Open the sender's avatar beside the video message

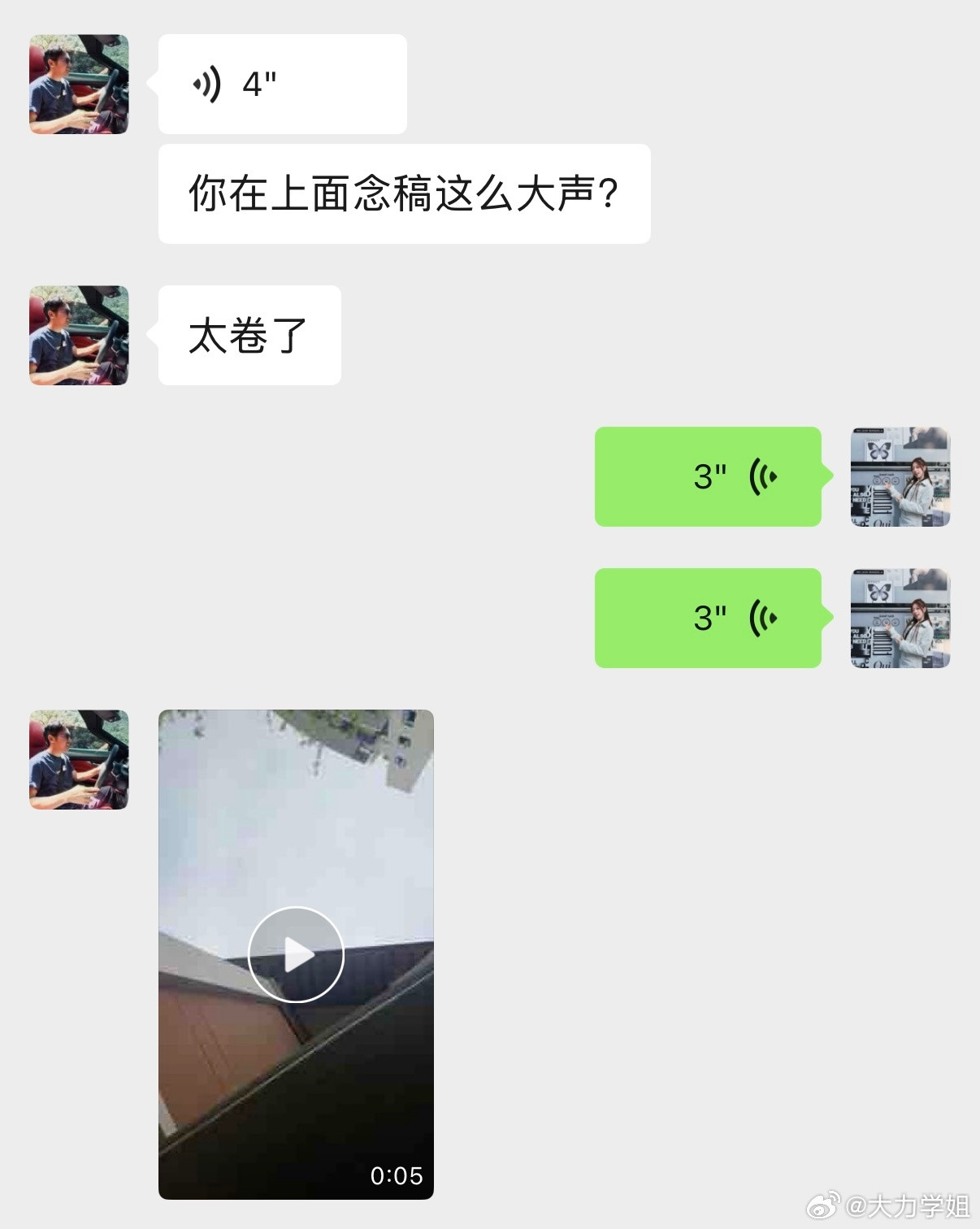79,759
